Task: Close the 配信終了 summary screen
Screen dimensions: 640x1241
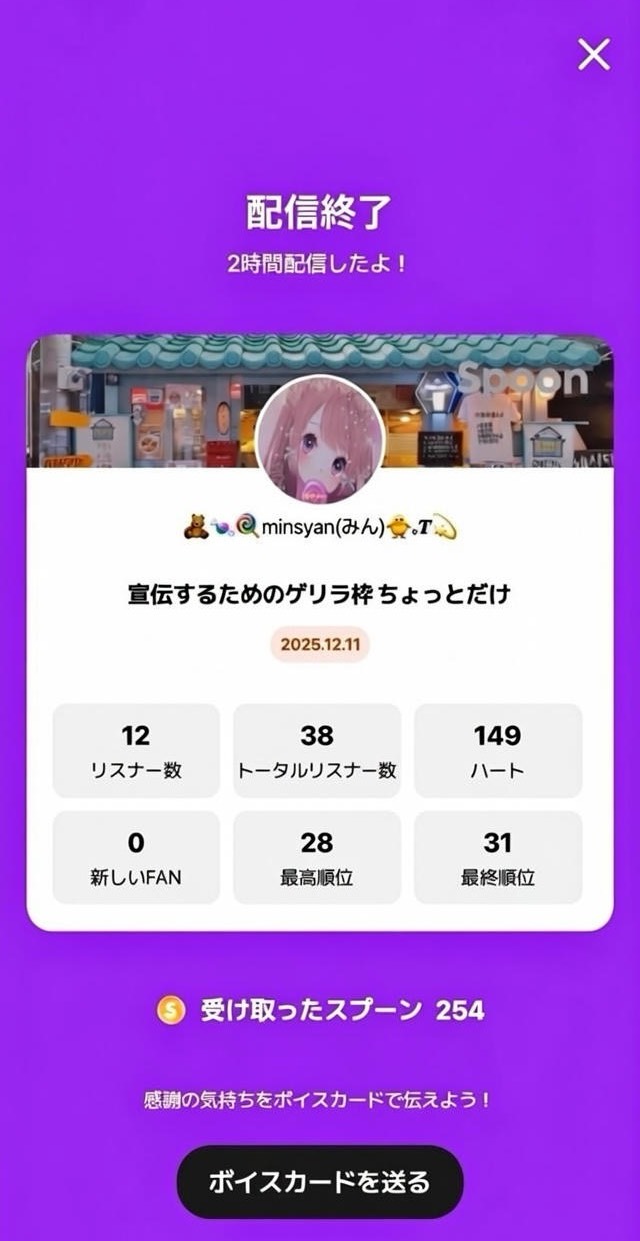Action: [x=594, y=54]
